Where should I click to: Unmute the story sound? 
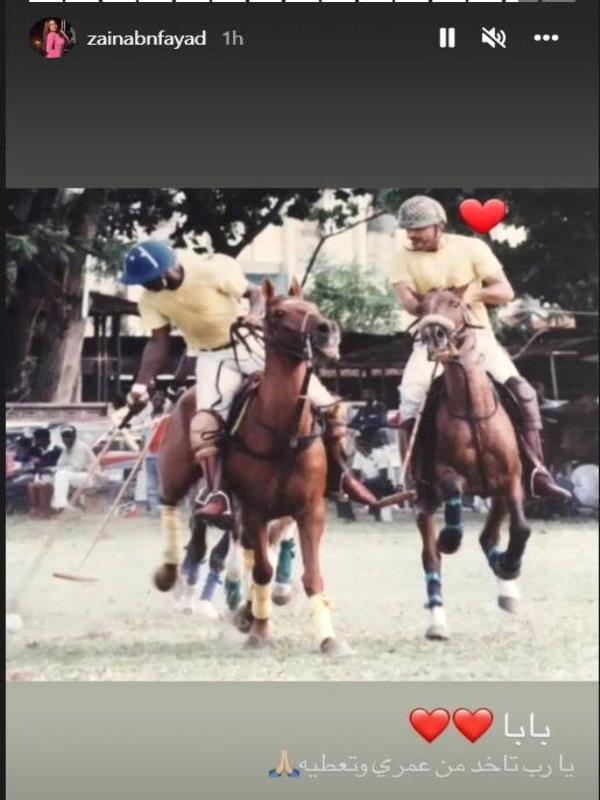click(494, 38)
